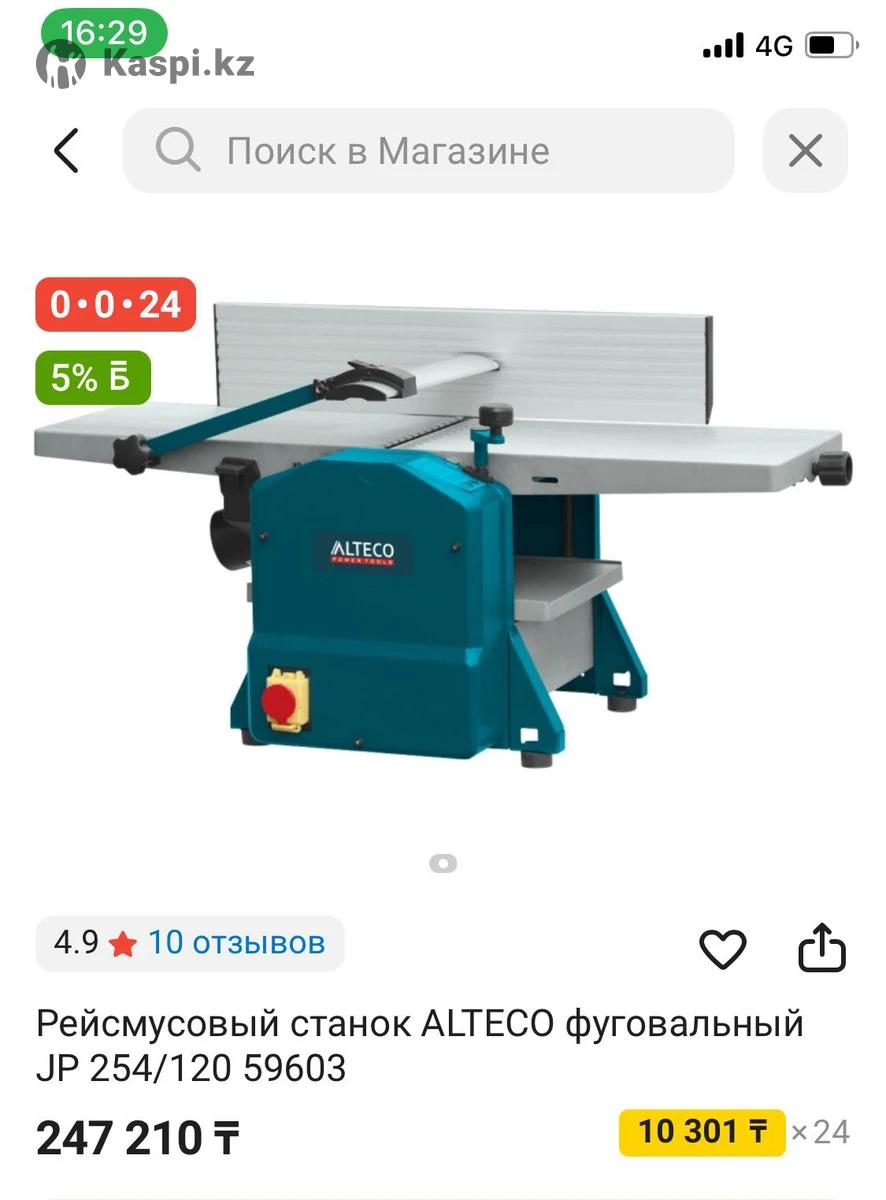Screen dimensions: 886x1200
Task: Share this product listing
Action: point(822,948)
